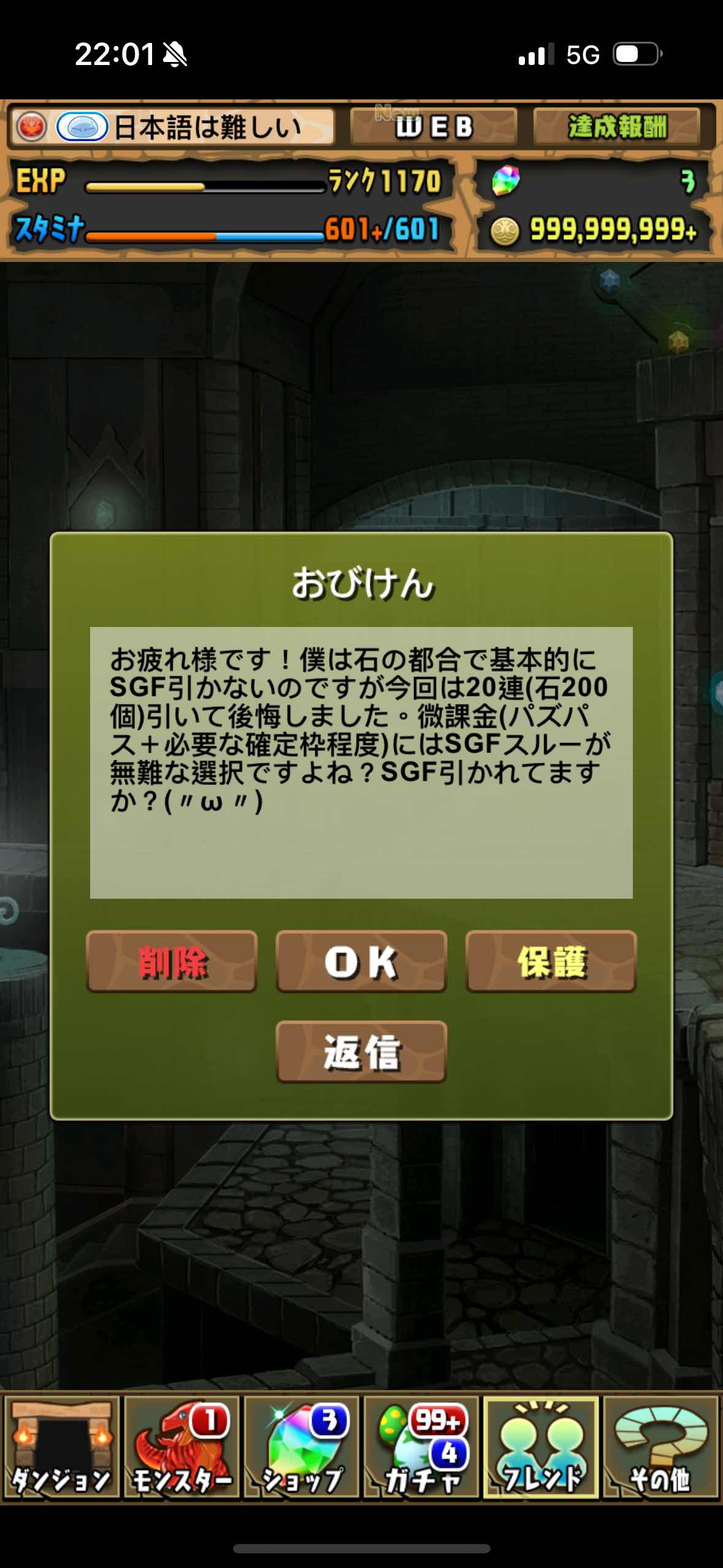Reply to おびけん with 返信
This screenshot has width=723, height=1568.
point(361,1052)
